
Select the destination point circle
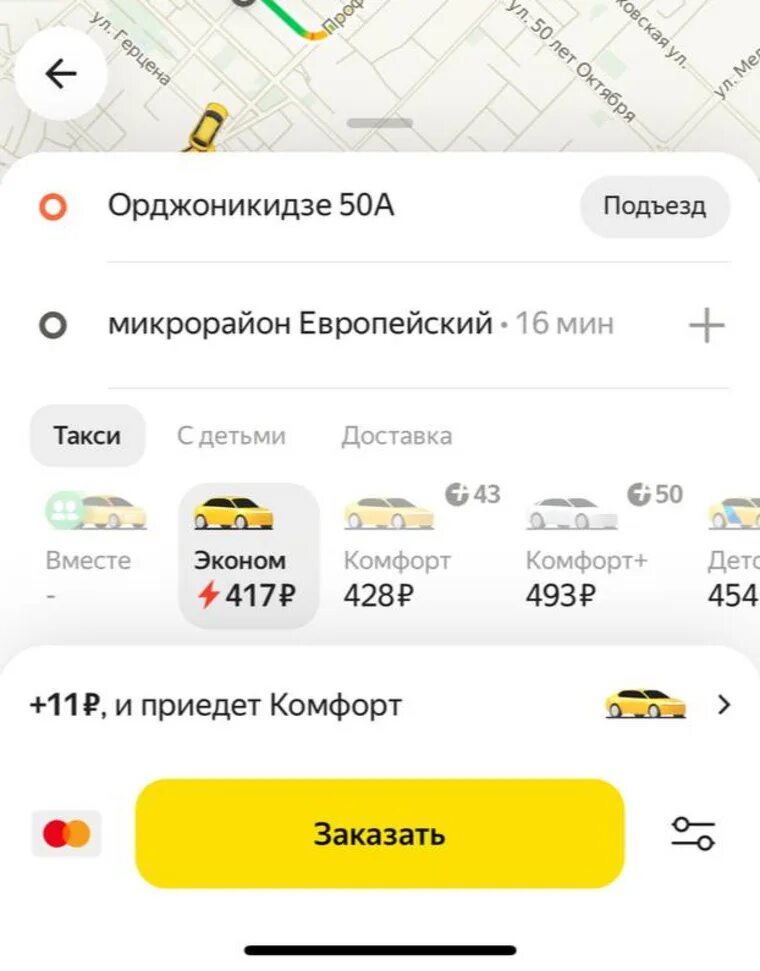click(x=52, y=322)
